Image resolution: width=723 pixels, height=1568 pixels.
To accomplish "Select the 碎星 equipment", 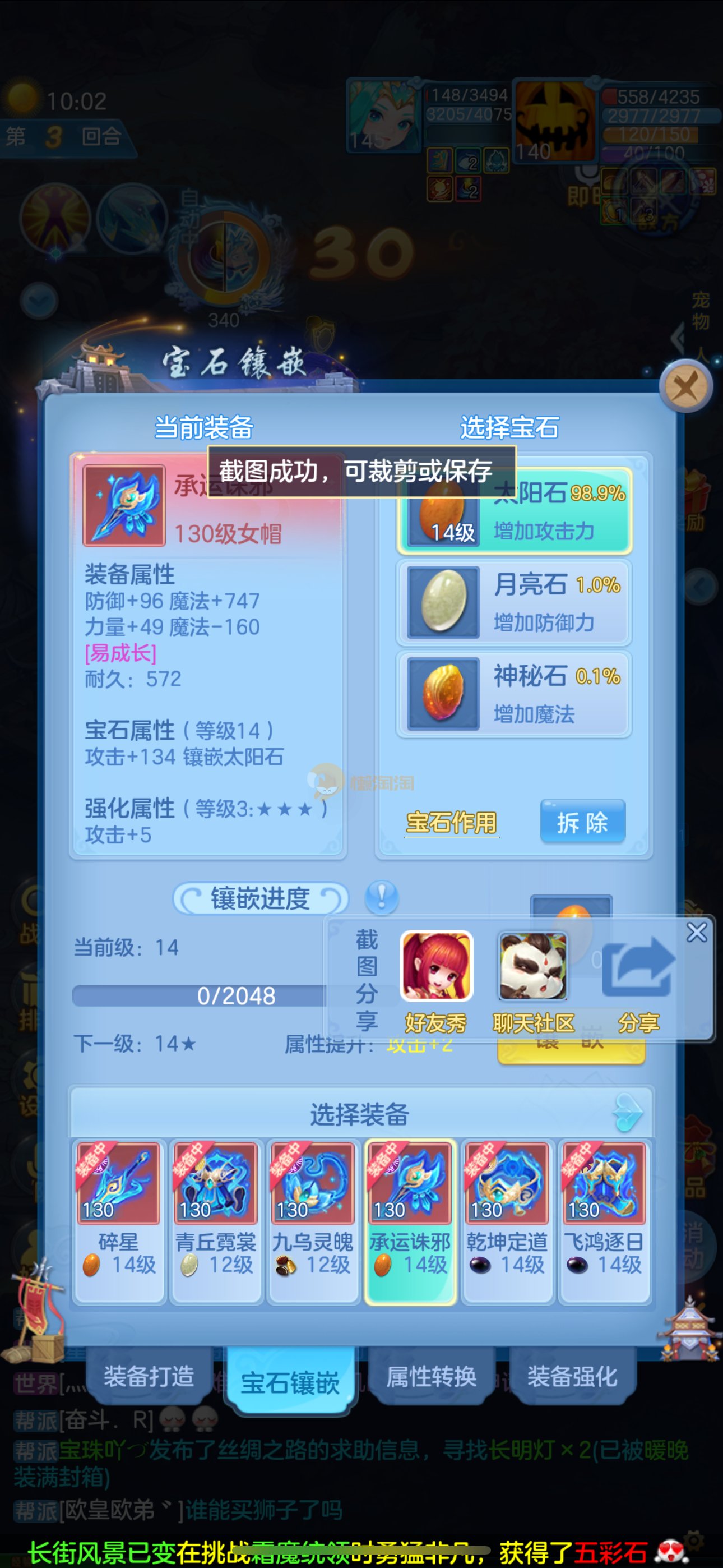I will [x=119, y=1221].
